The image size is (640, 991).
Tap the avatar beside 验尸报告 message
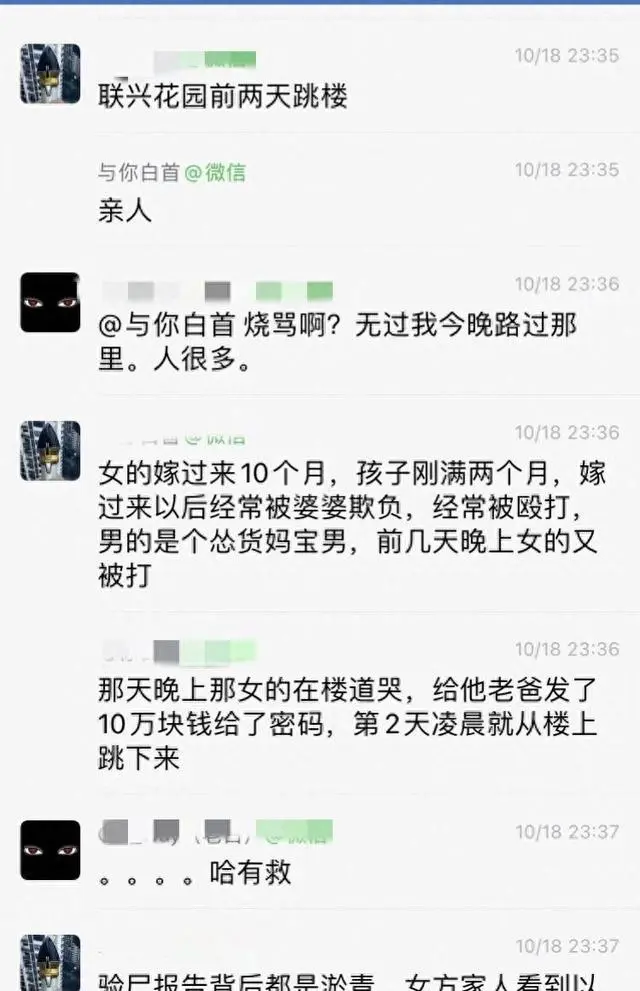(x=50, y=963)
